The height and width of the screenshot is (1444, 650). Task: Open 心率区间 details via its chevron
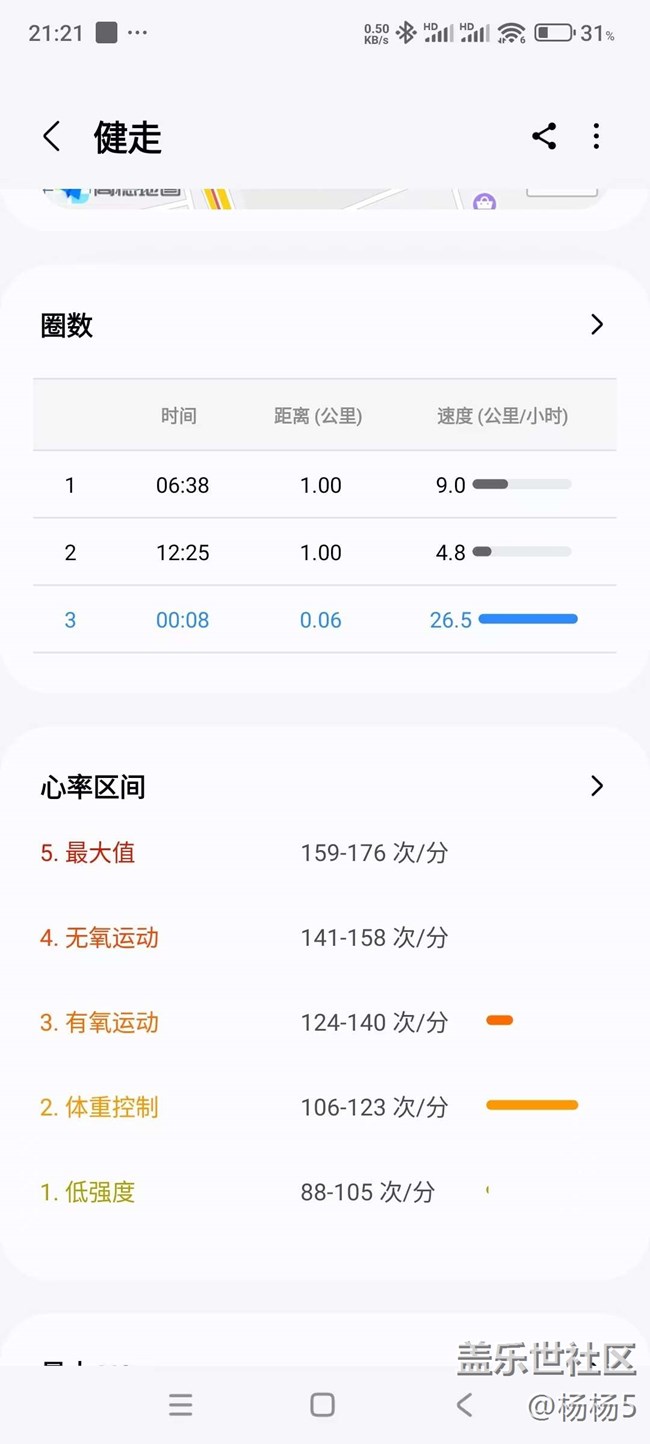coord(597,786)
